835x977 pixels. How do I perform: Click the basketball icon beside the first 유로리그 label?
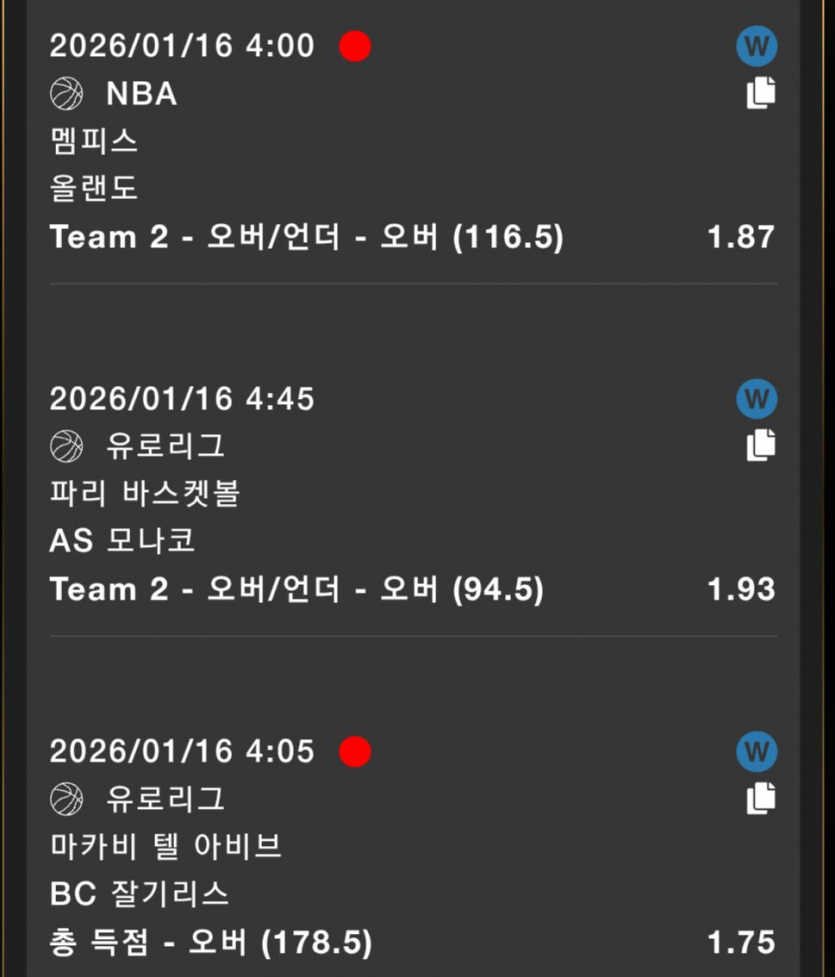click(x=66, y=447)
